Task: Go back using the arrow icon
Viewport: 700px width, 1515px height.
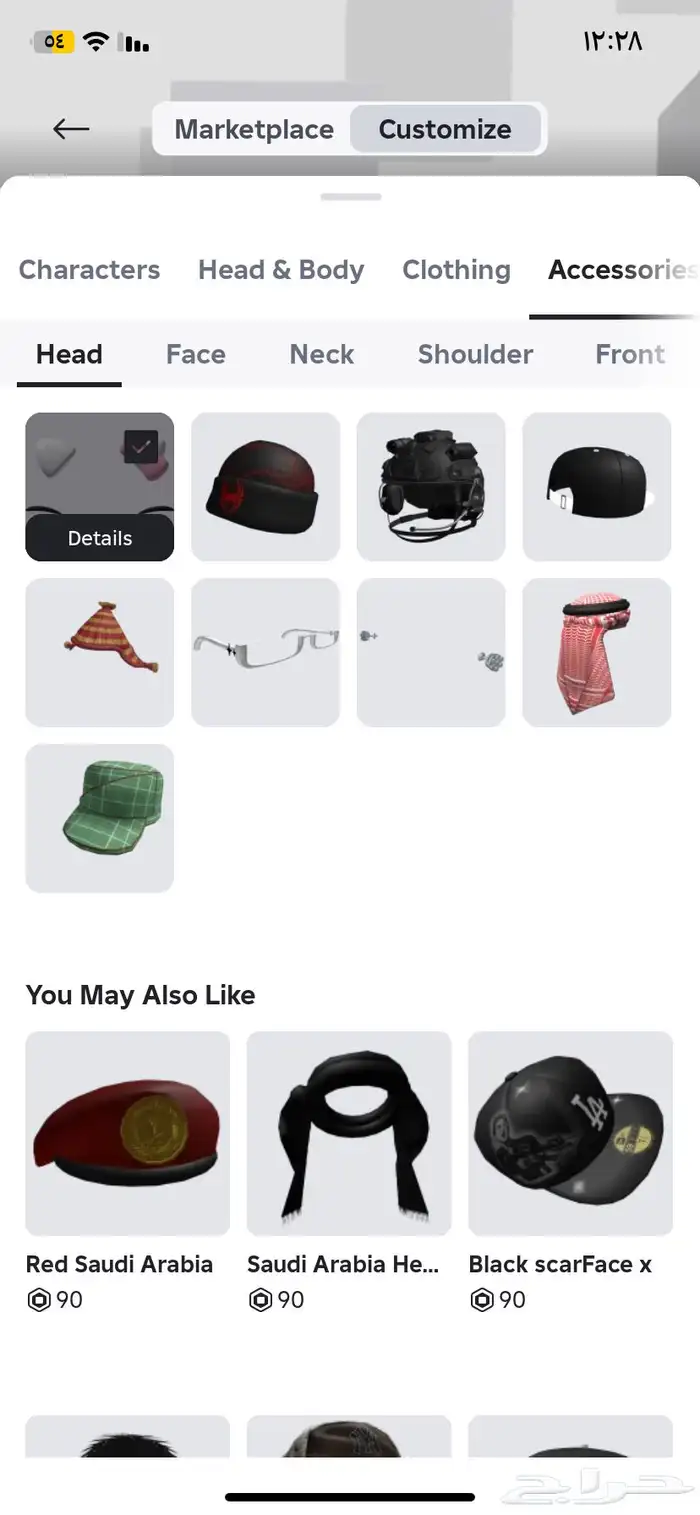Action: pyautogui.click(x=71, y=129)
